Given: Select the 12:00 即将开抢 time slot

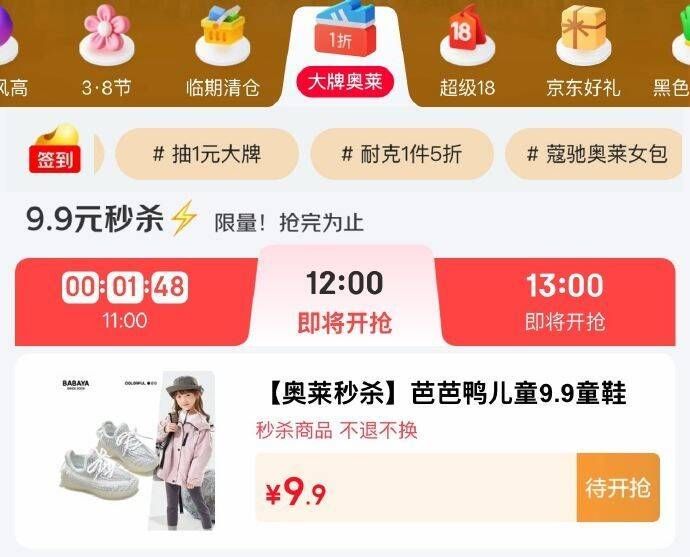Looking at the screenshot, I should 344,301.
